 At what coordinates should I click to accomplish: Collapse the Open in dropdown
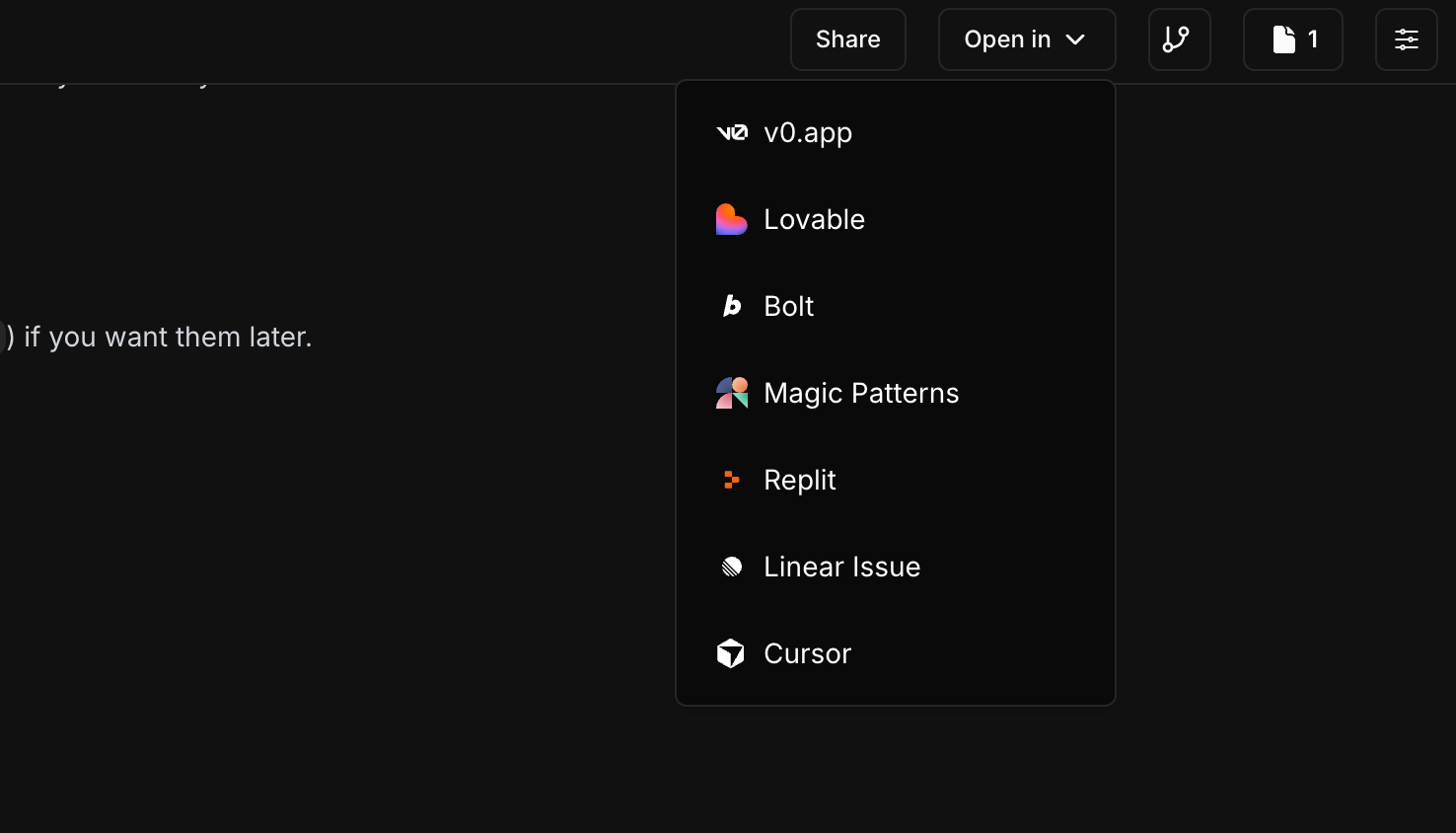tap(1026, 39)
